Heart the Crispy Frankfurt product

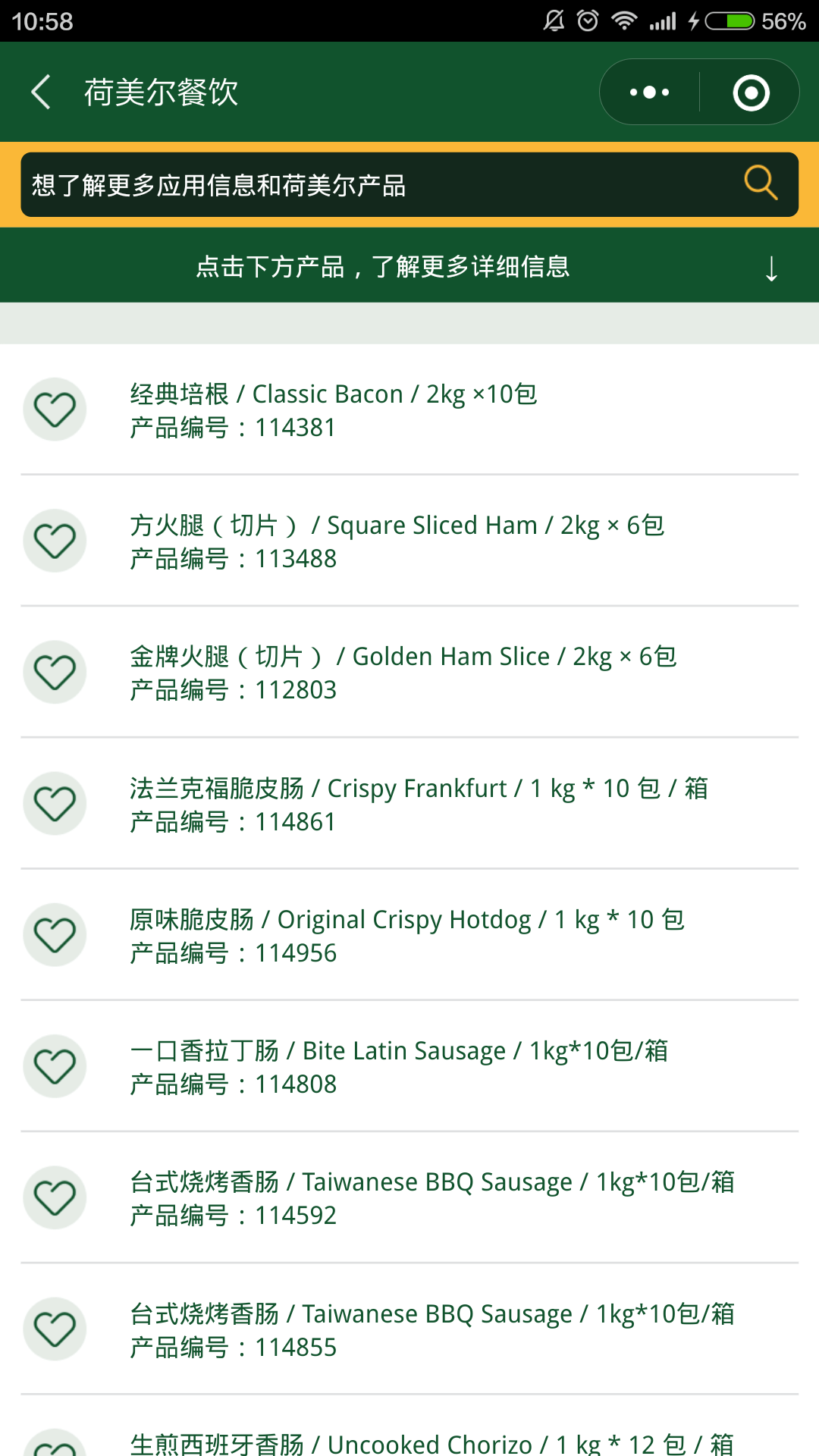coord(55,804)
